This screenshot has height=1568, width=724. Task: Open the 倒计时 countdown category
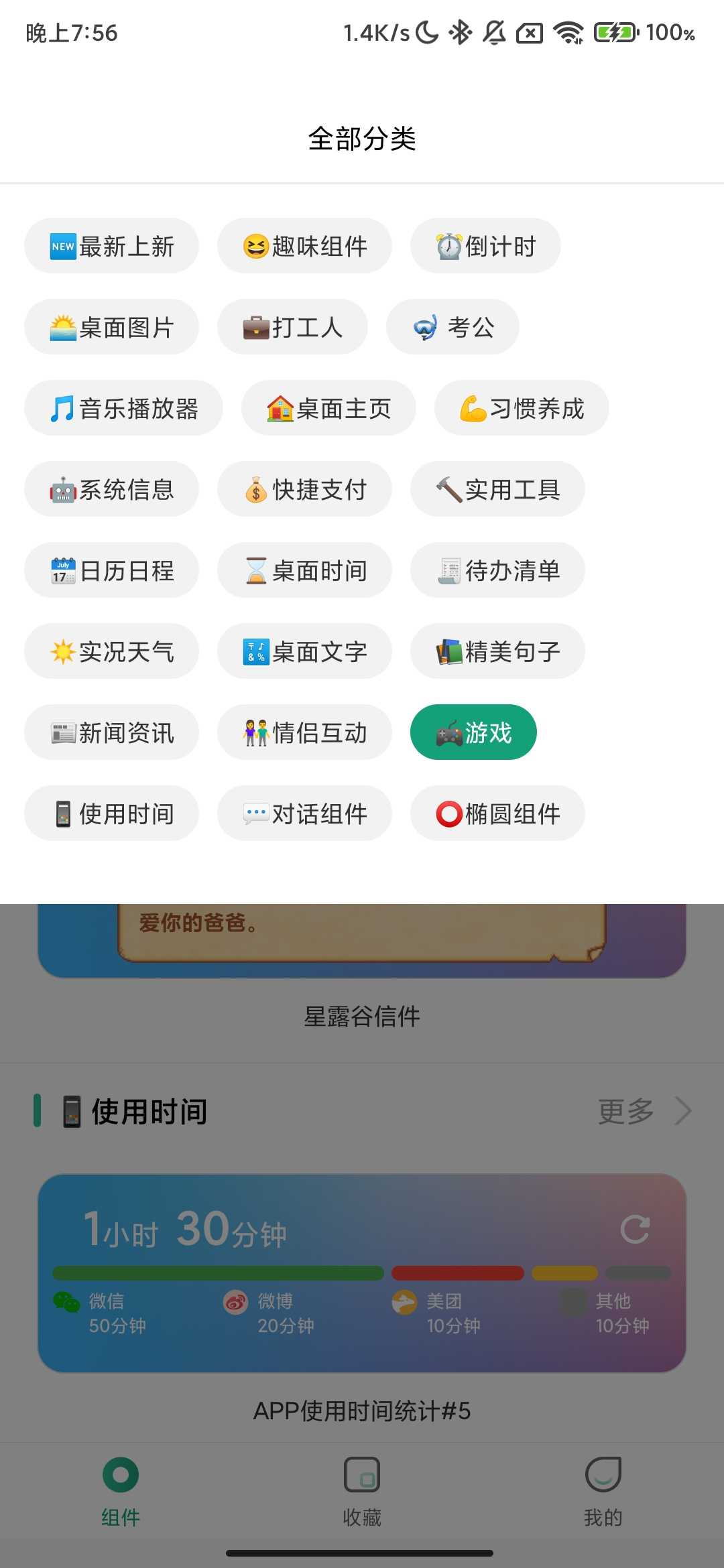(484, 246)
